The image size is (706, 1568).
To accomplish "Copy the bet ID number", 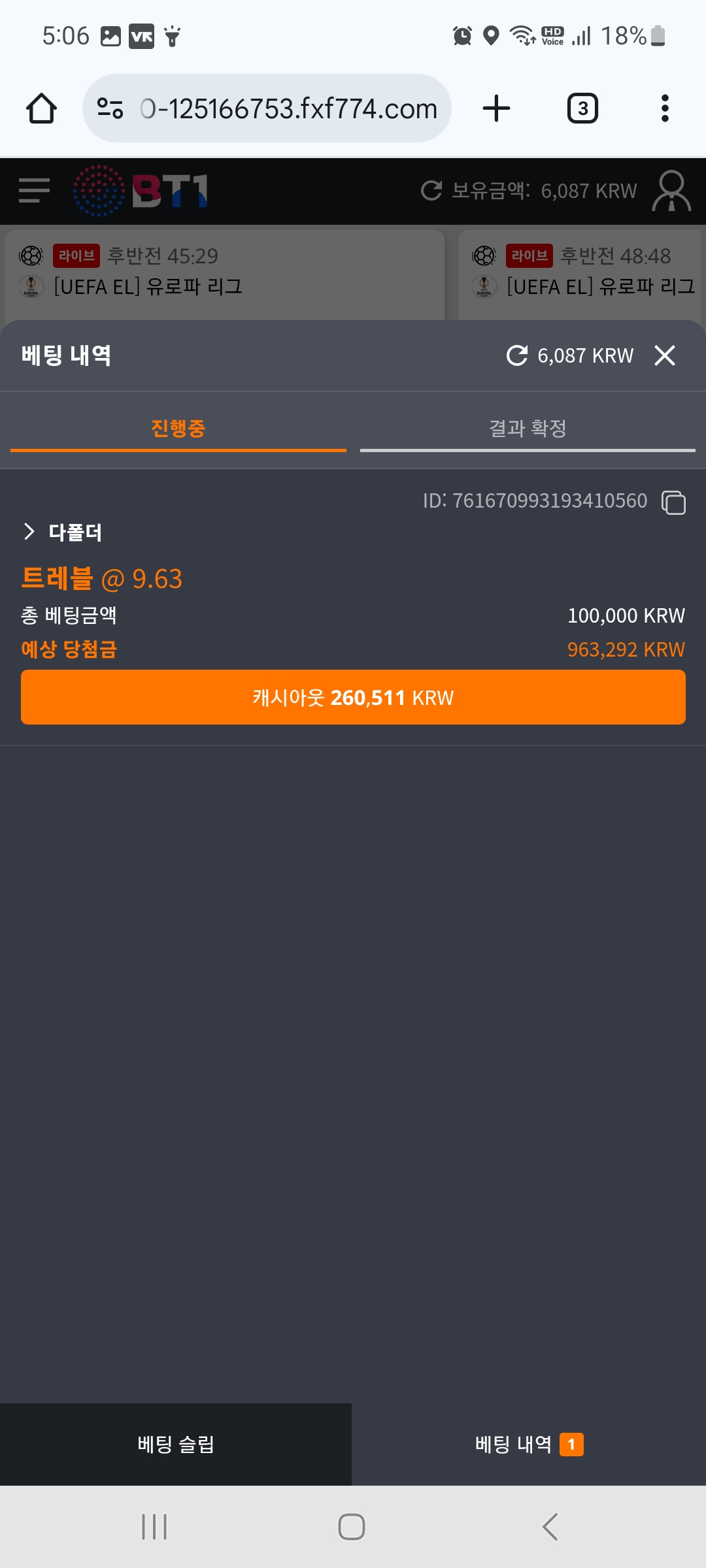I will tap(673, 502).
